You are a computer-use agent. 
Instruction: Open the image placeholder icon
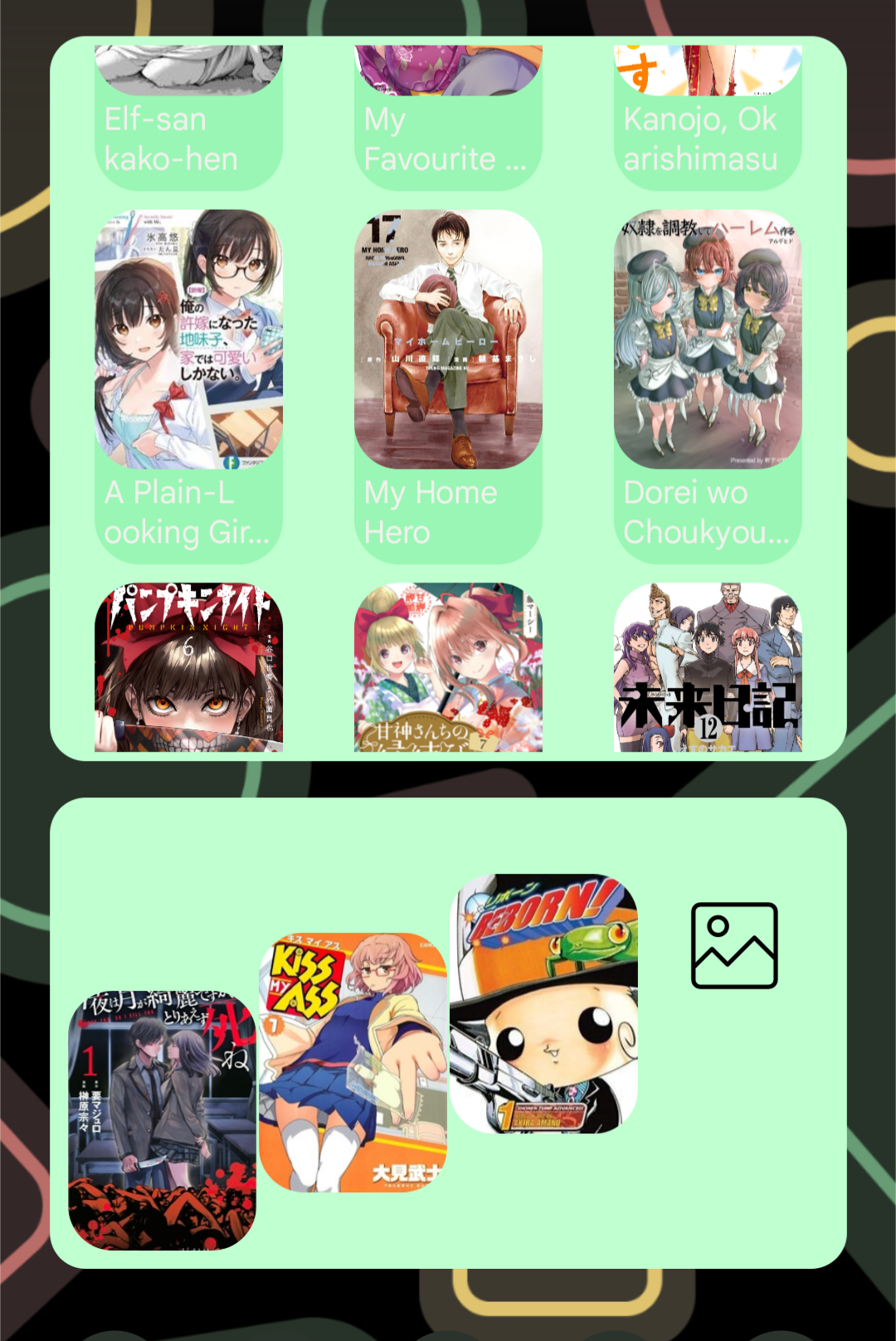point(733,944)
